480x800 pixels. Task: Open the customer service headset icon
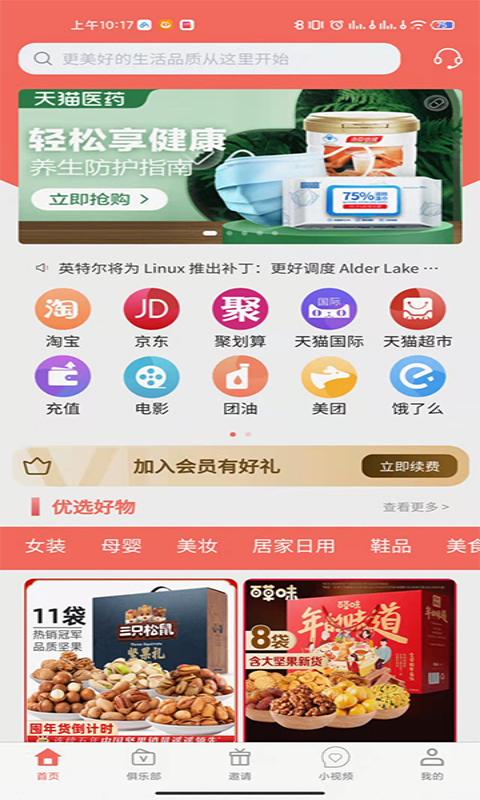[x=448, y=59]
